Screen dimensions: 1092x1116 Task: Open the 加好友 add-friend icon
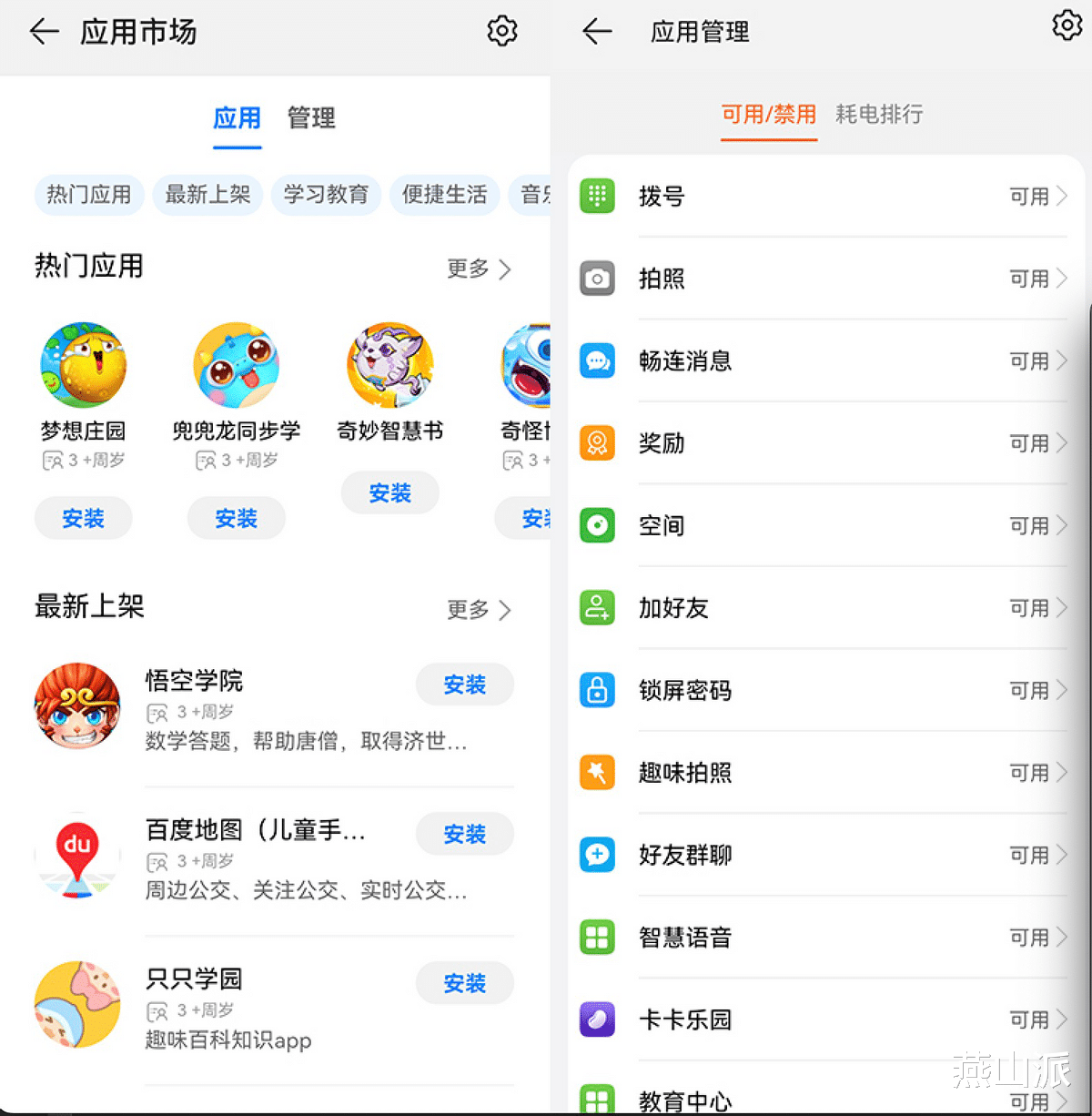(x=596, y=608)
